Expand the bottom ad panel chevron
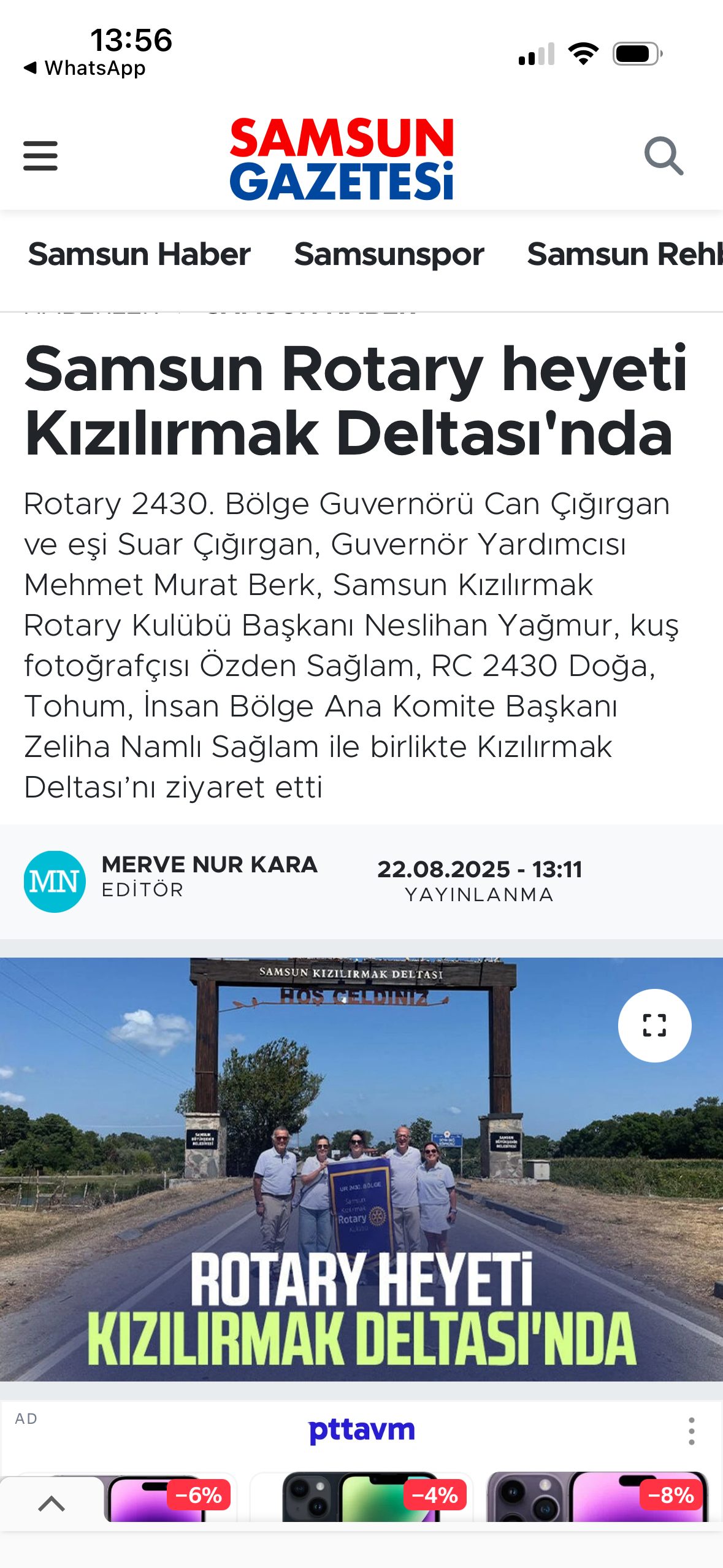 coord(52,1503)
